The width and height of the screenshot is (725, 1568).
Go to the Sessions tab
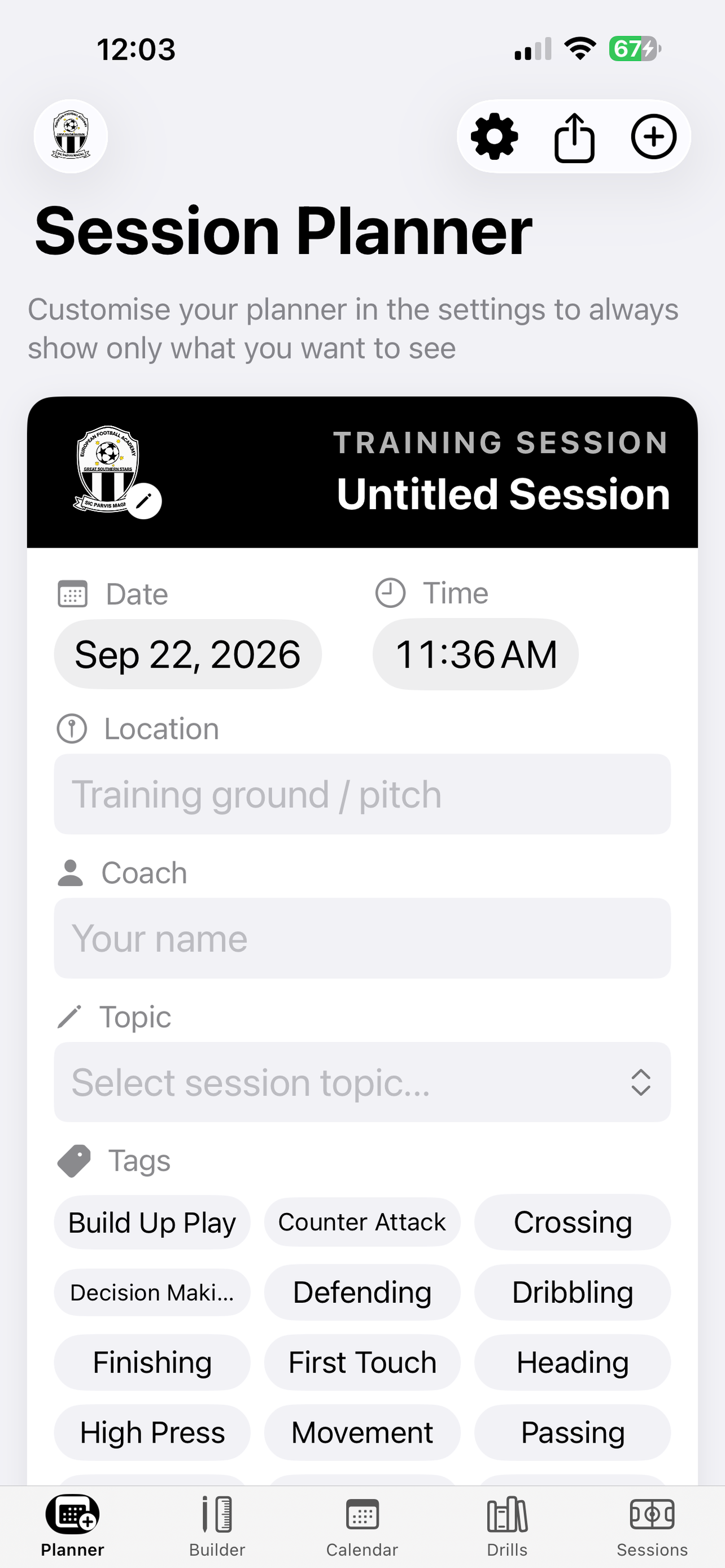[652, 1526]
